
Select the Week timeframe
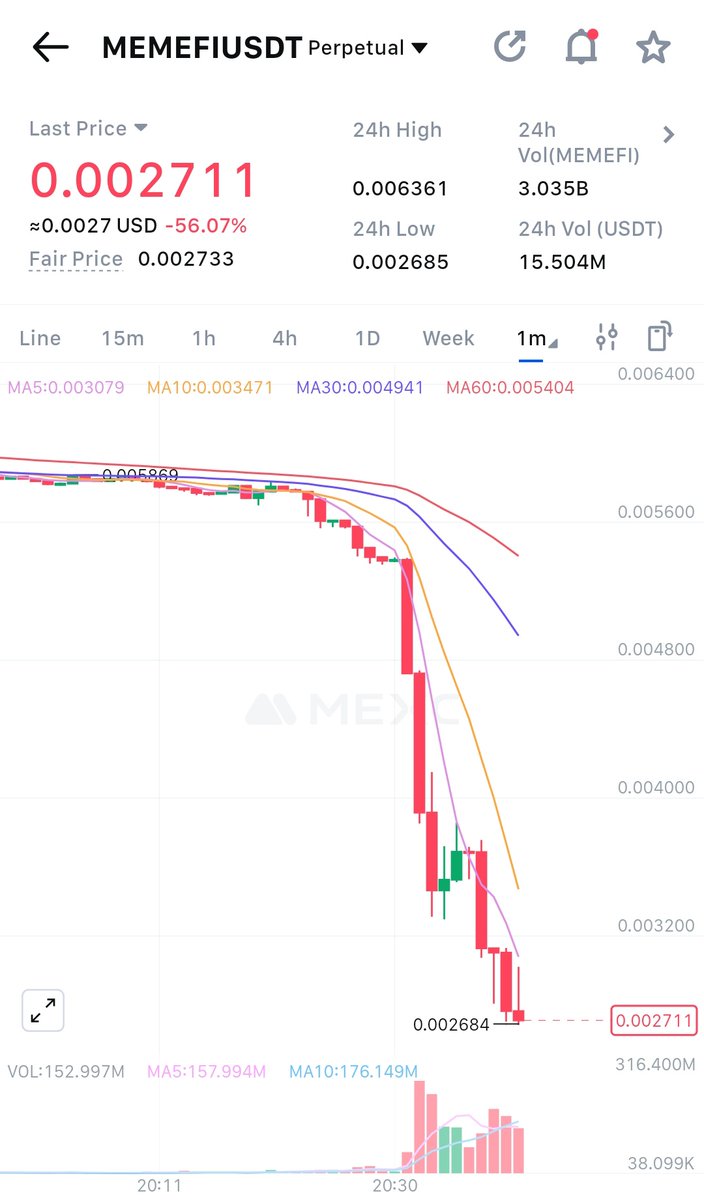[448, 338]
